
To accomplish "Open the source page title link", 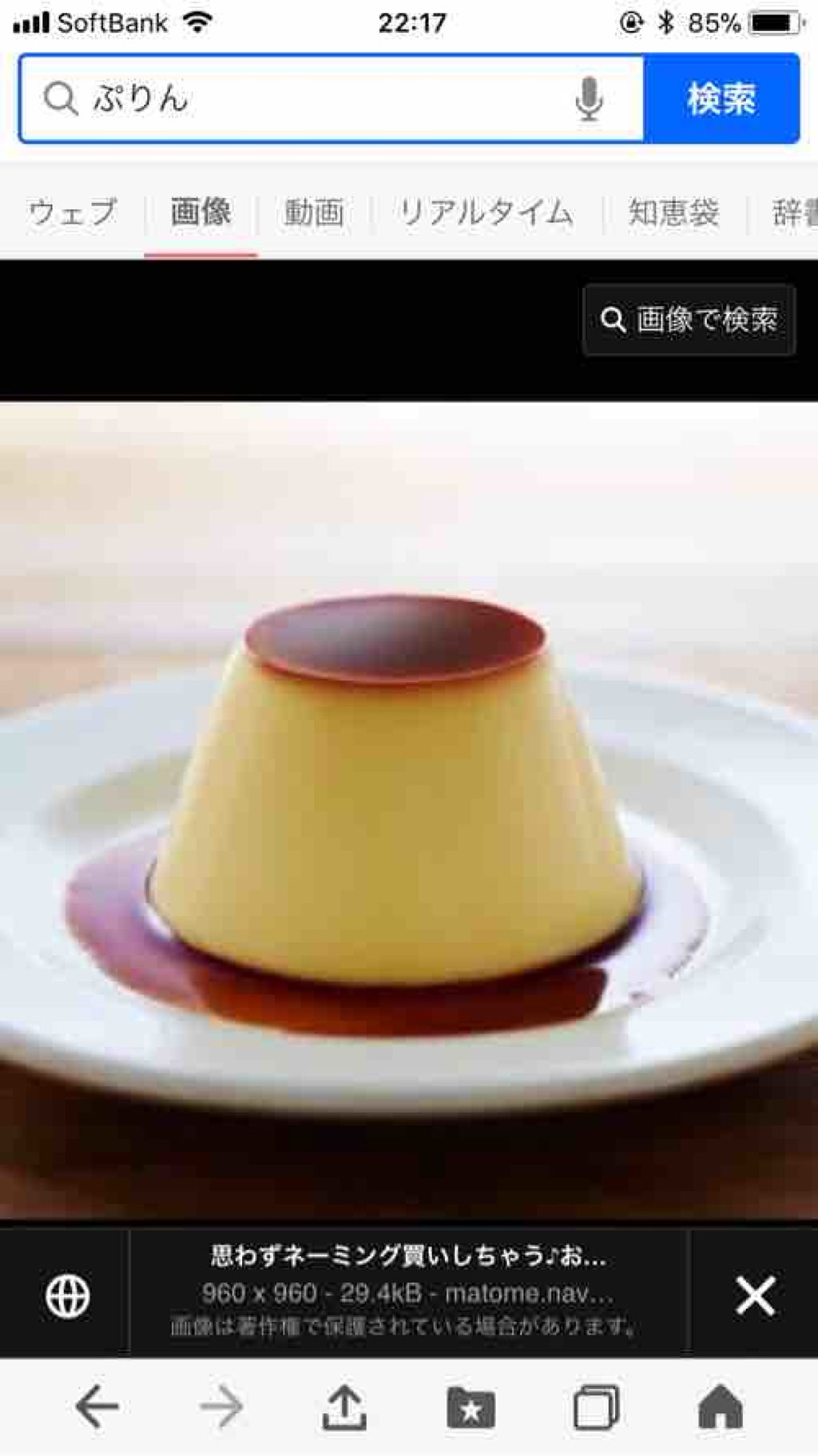I will (408, 1256).
